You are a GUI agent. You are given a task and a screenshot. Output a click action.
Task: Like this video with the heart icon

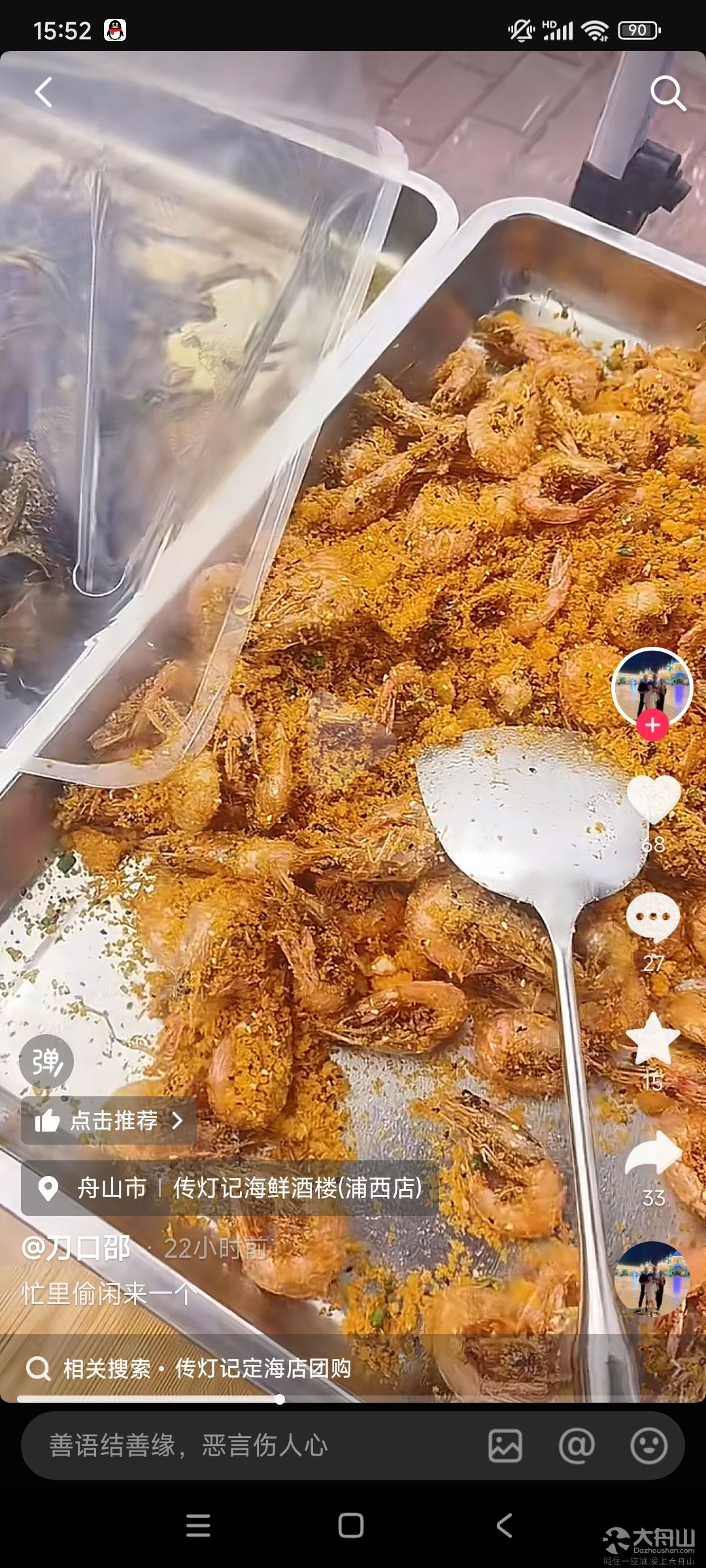(x=654, y=800)
